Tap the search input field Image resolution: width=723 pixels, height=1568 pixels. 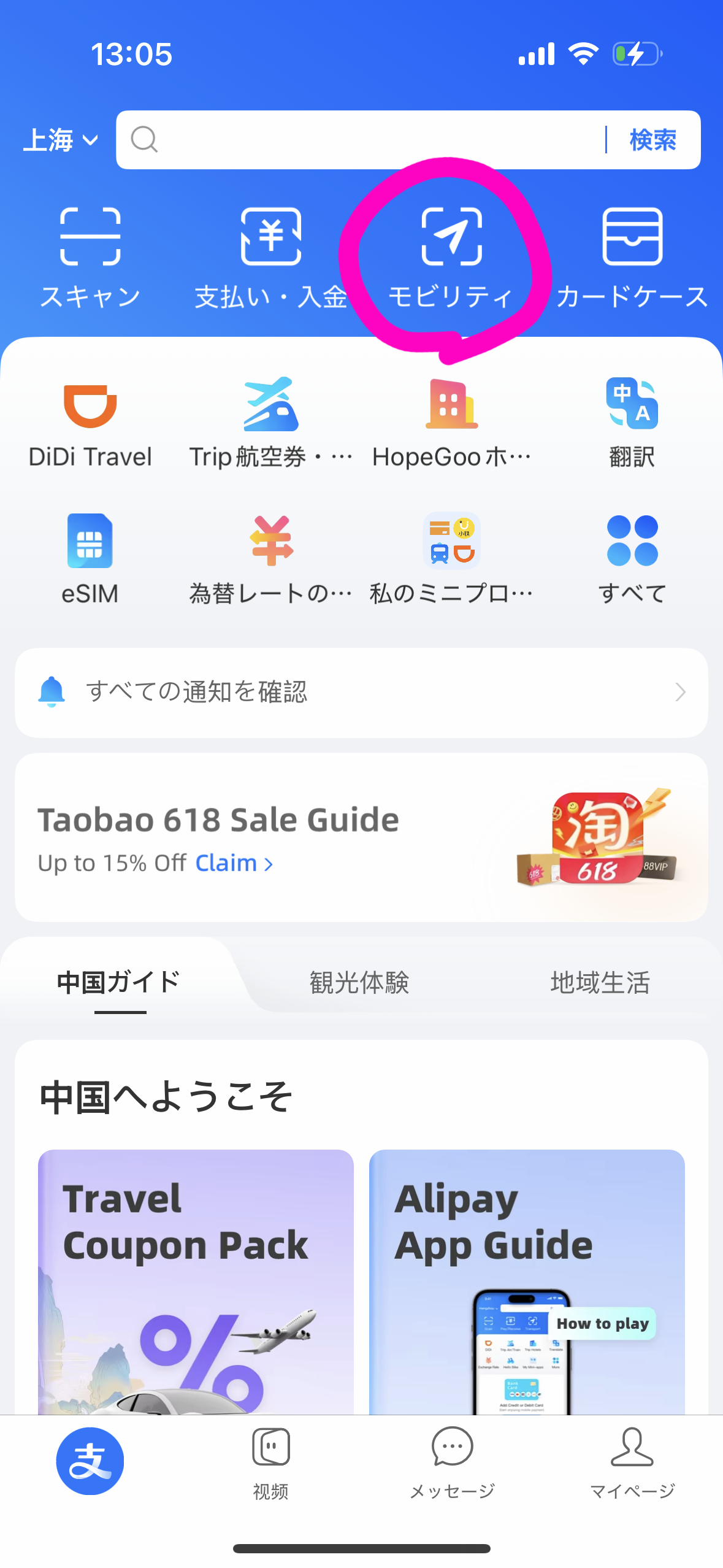368,140
